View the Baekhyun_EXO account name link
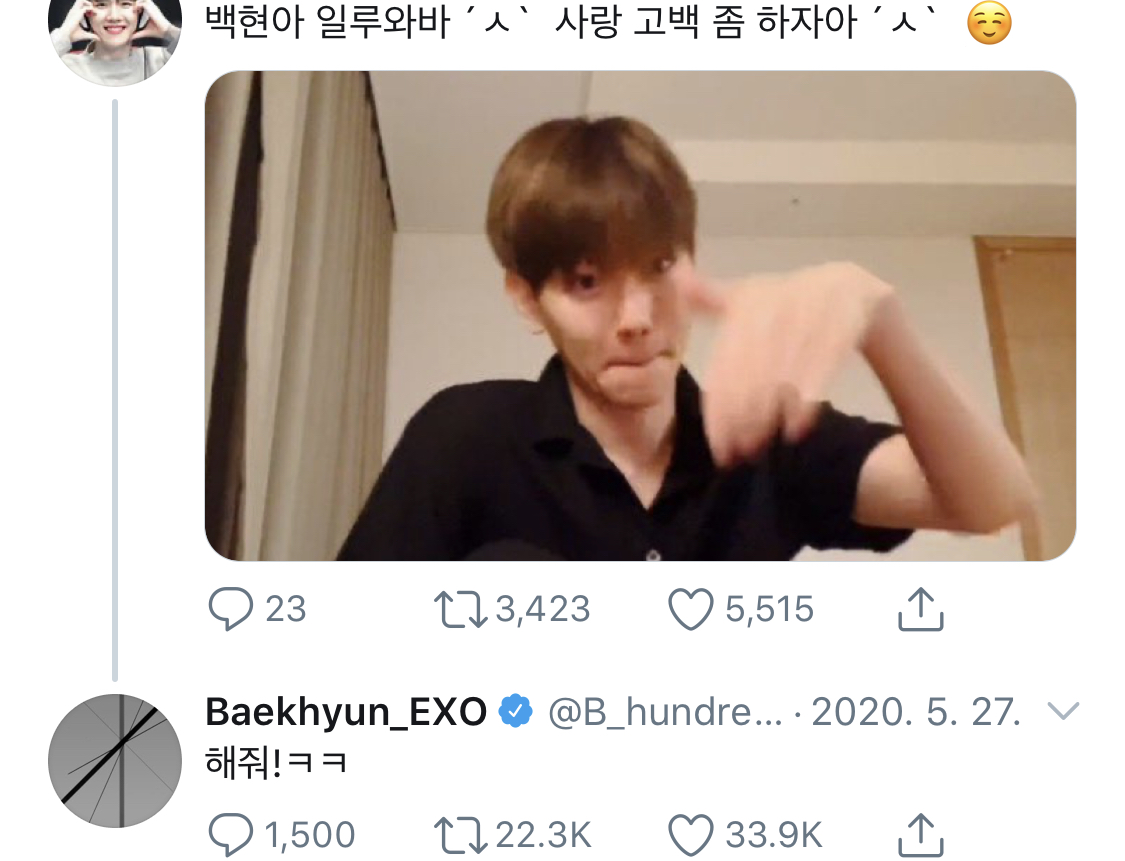 346,712
